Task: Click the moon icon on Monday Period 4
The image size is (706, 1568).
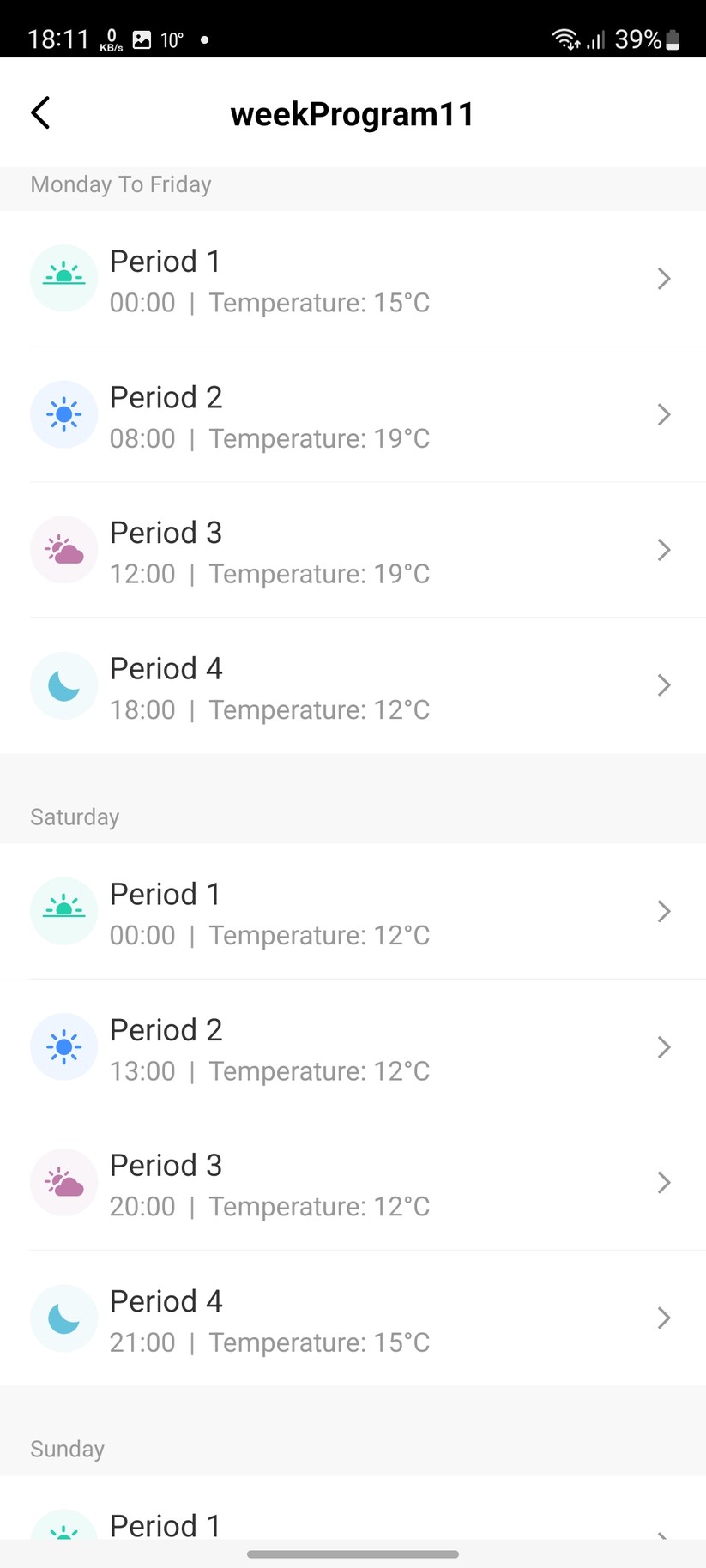Action: point(63,684)
